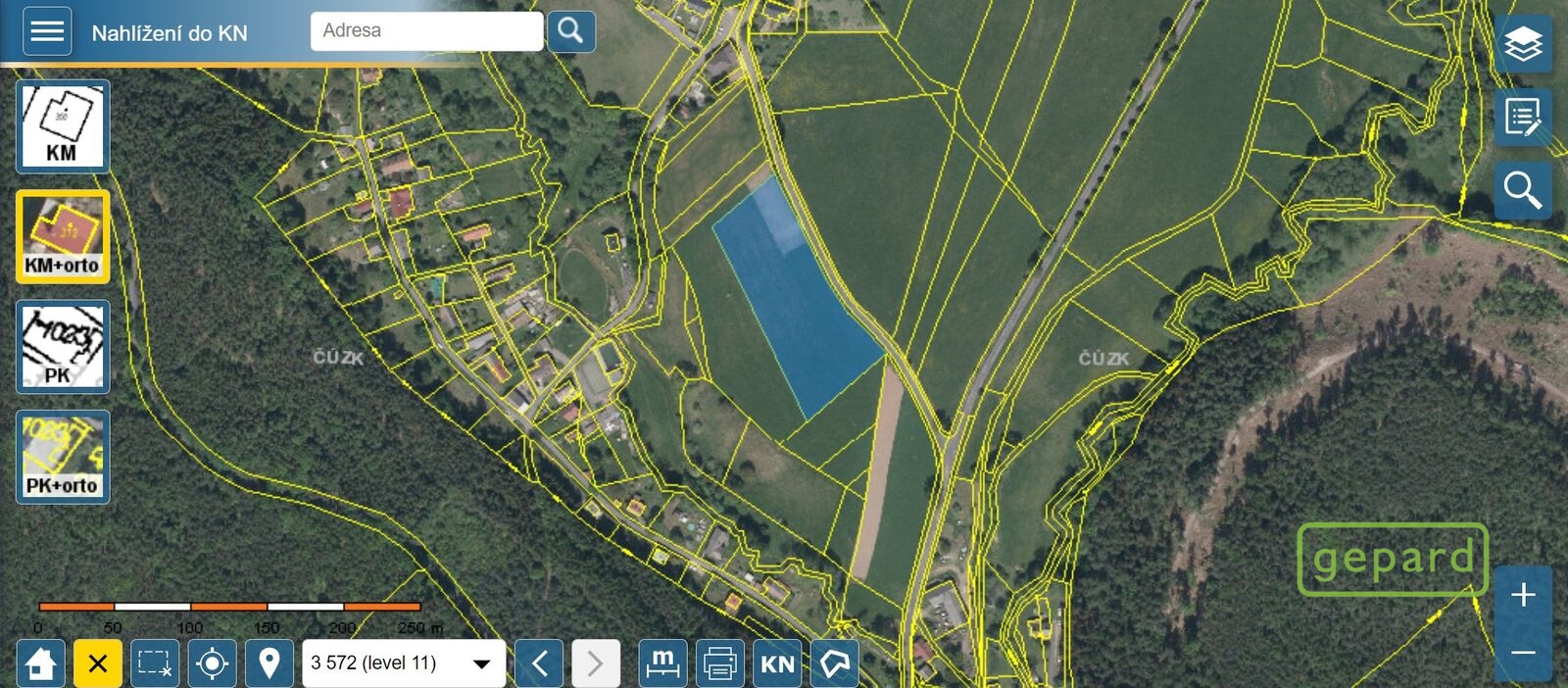Switch to the PK map layer
The height and width of the screenshot is (688, 1568).
63,346
